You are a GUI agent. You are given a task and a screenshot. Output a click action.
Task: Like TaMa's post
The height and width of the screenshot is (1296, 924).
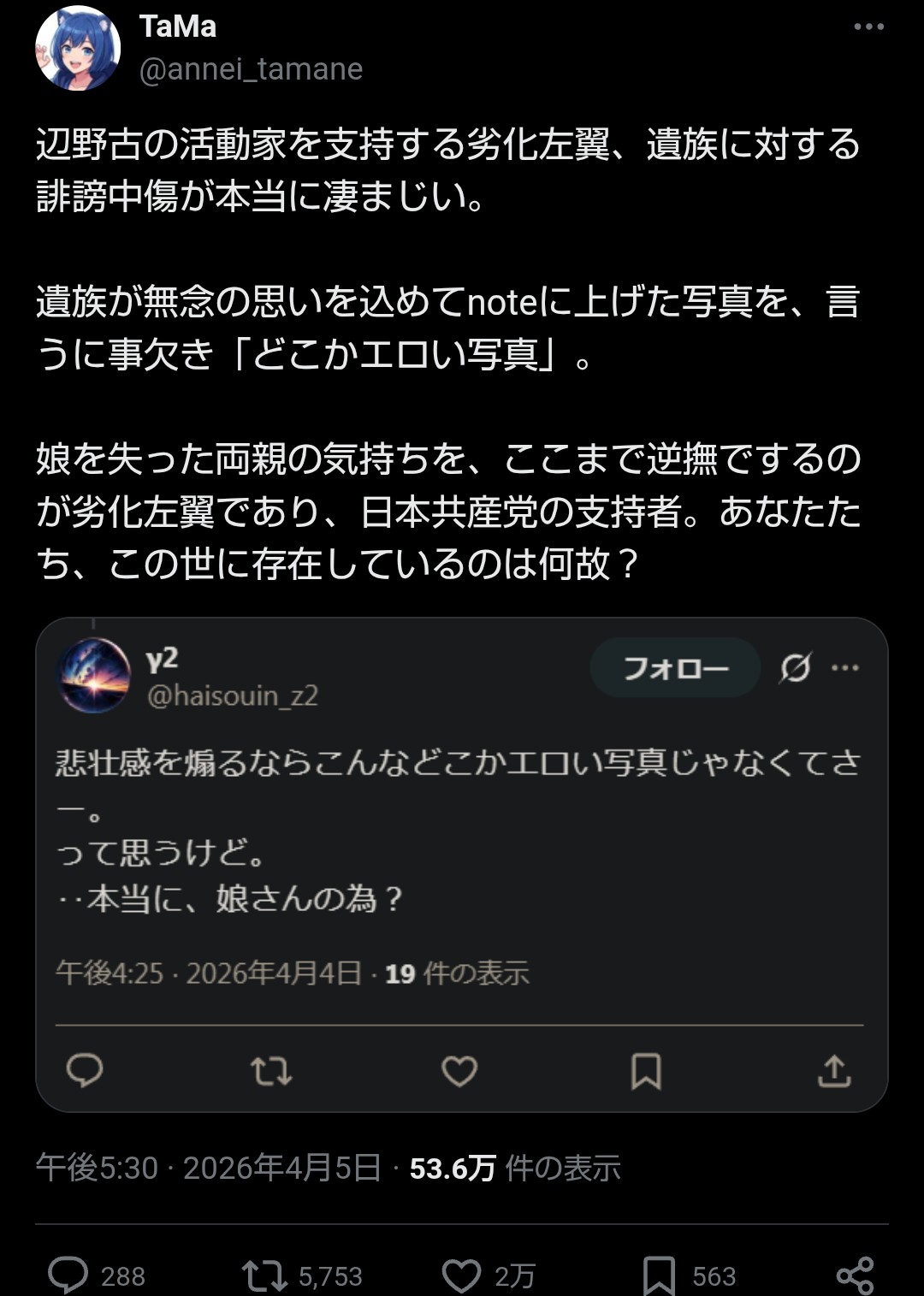point(461,1275)
